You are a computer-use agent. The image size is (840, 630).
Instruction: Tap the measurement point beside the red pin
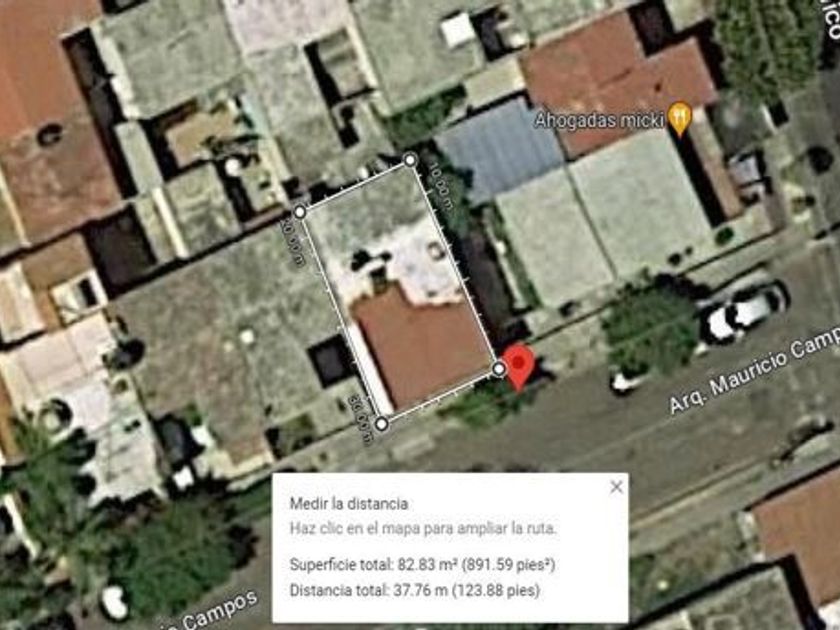[499, 370]
